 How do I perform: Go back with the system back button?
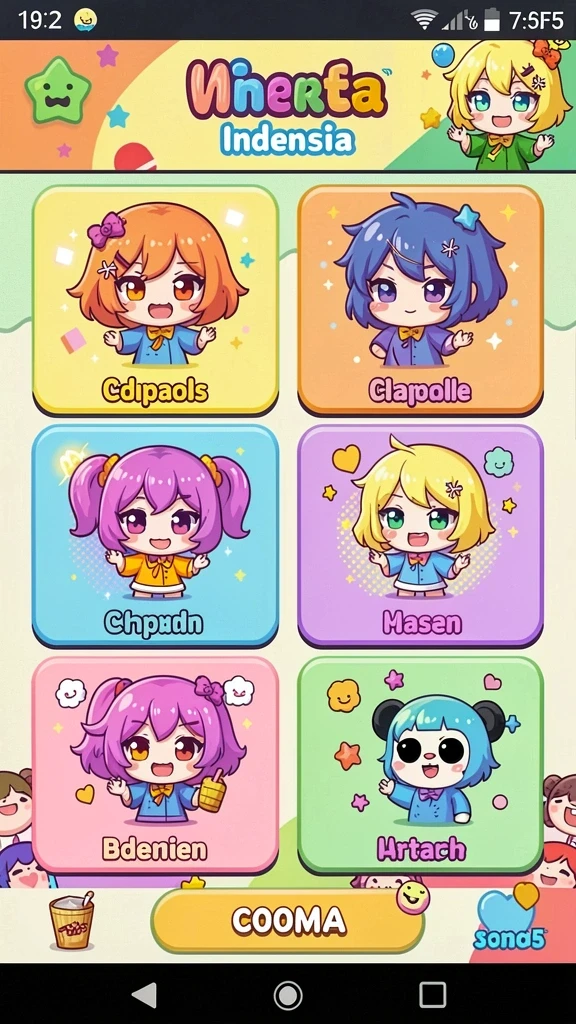tap(144, 995)
